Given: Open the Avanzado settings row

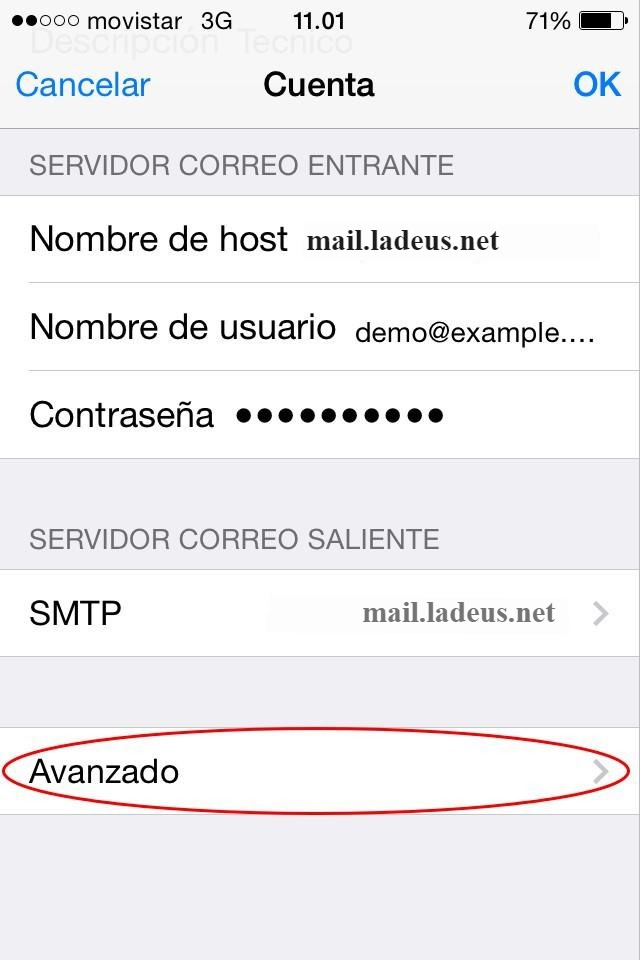Looking at the screenshot, I should coord(320,771).
